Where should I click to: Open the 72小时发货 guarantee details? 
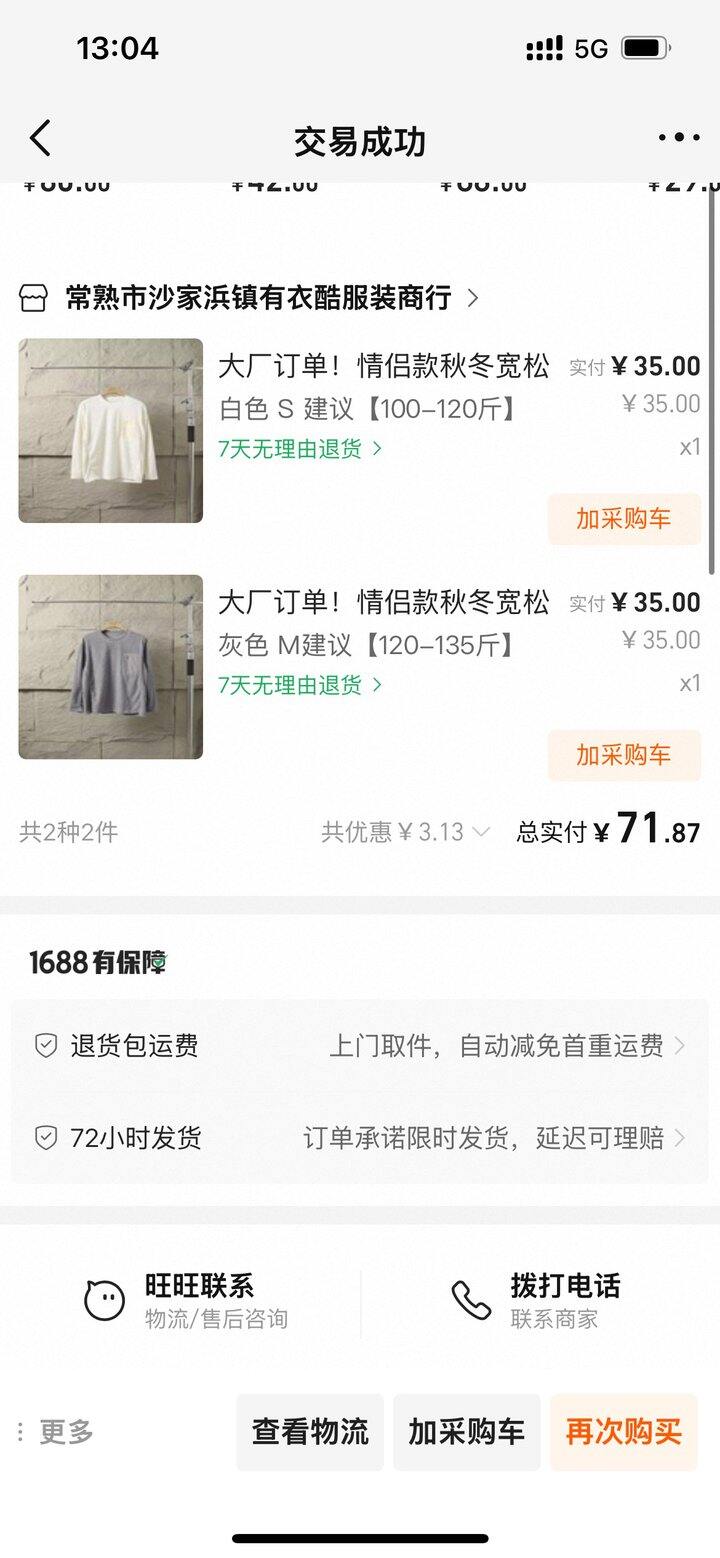(x=360, y=1138)
